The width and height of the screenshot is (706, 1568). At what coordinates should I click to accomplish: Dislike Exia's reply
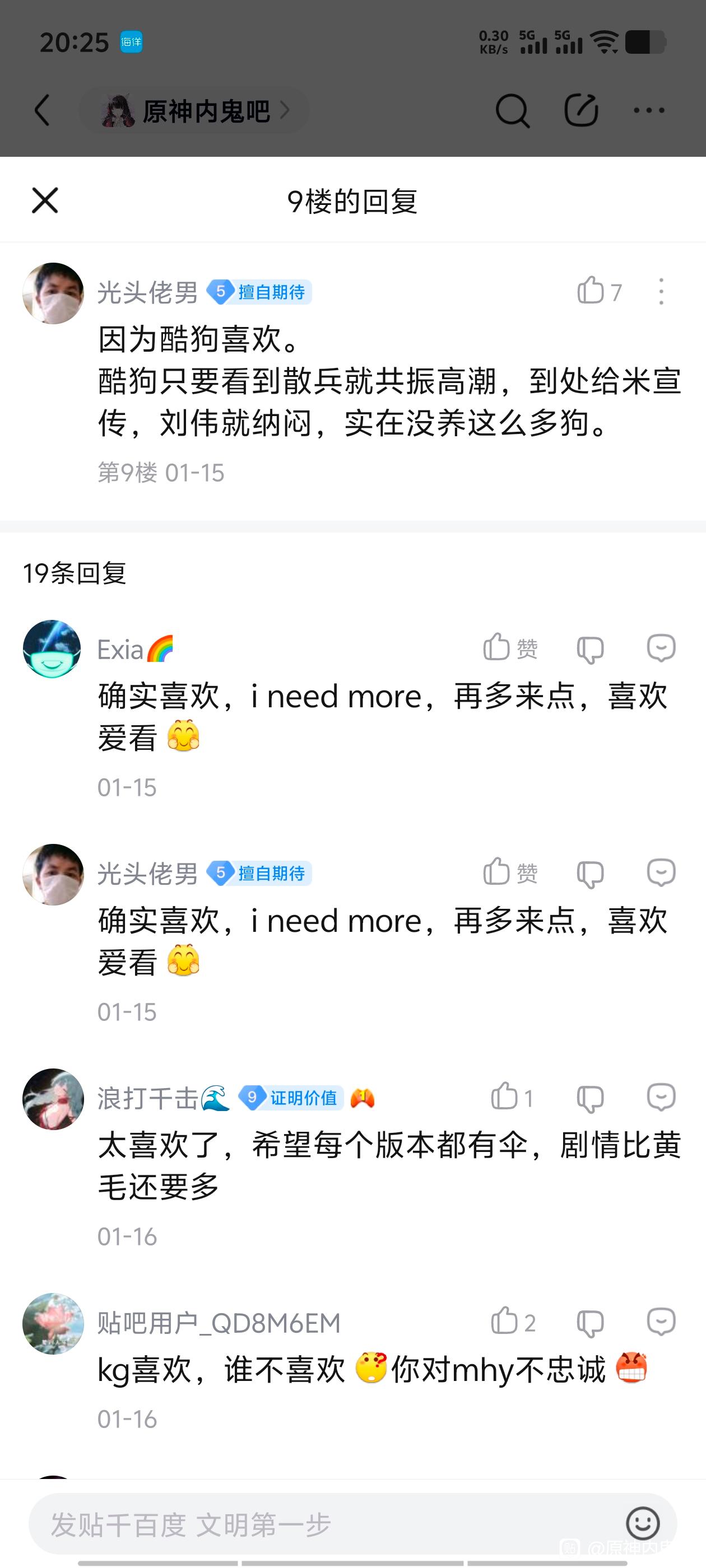point(590,649)
